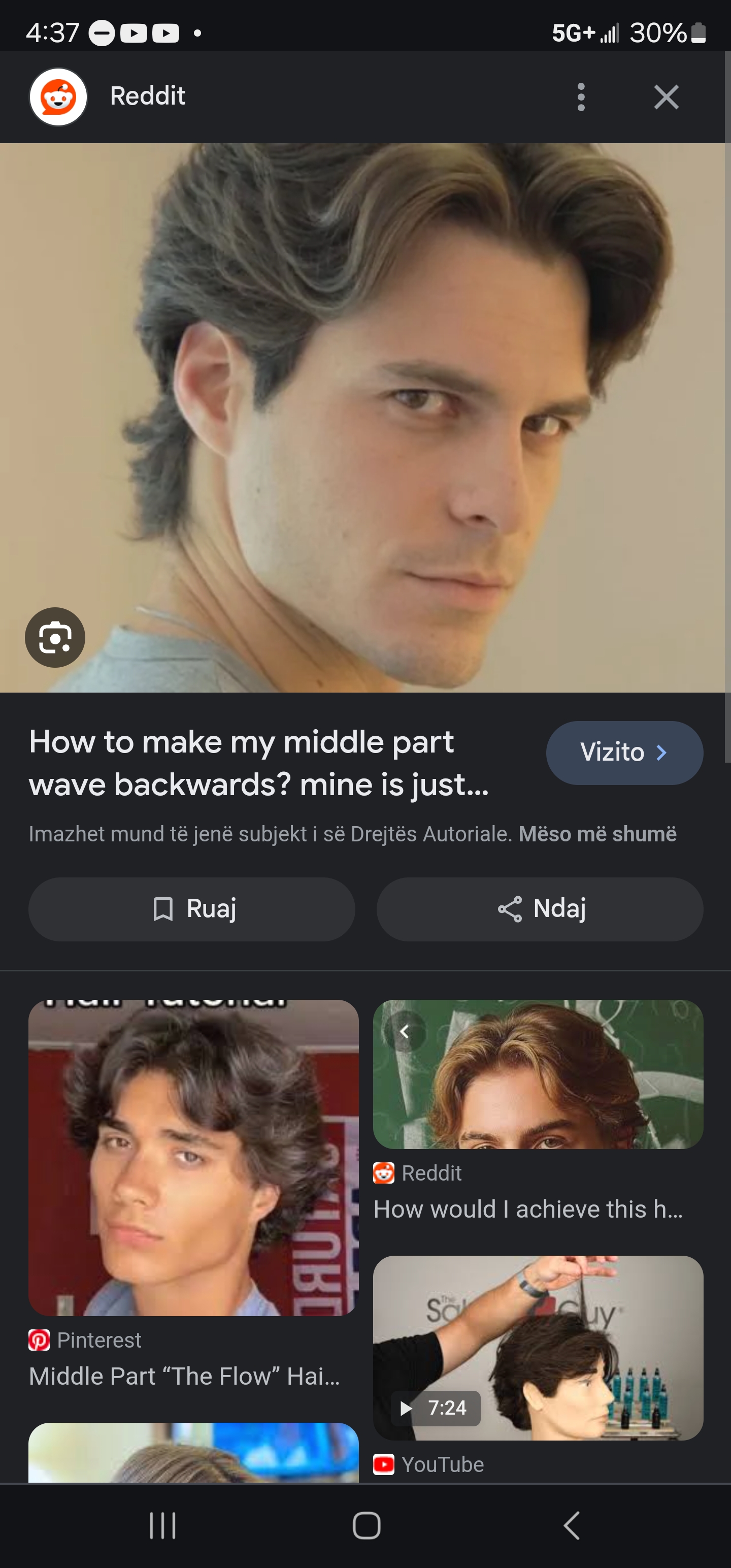
Task: Close the image preview panel
Action: (x=666, y=97)
